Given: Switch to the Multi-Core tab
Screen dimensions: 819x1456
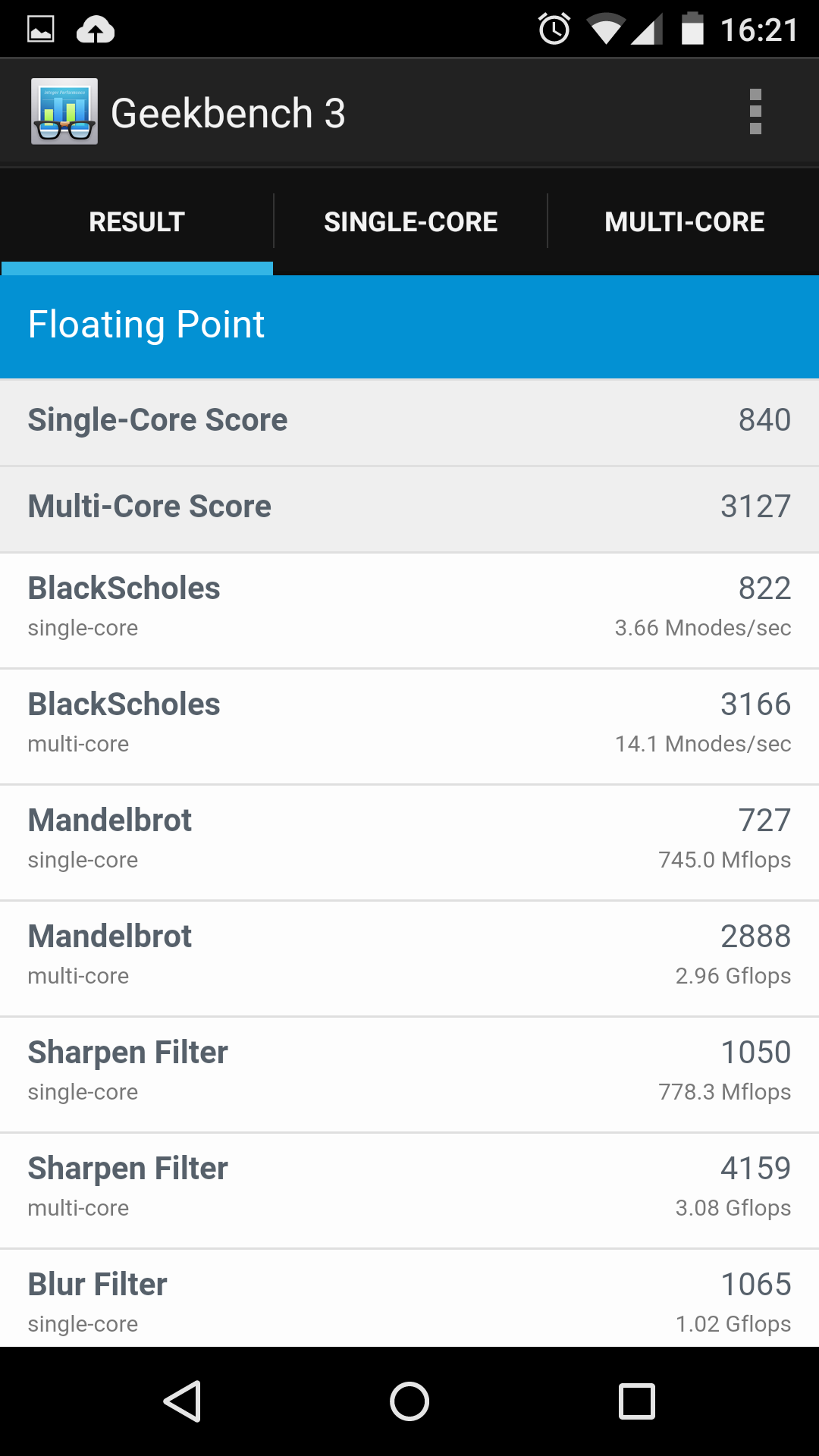Looking at the screenshot, I should [684, 222].
